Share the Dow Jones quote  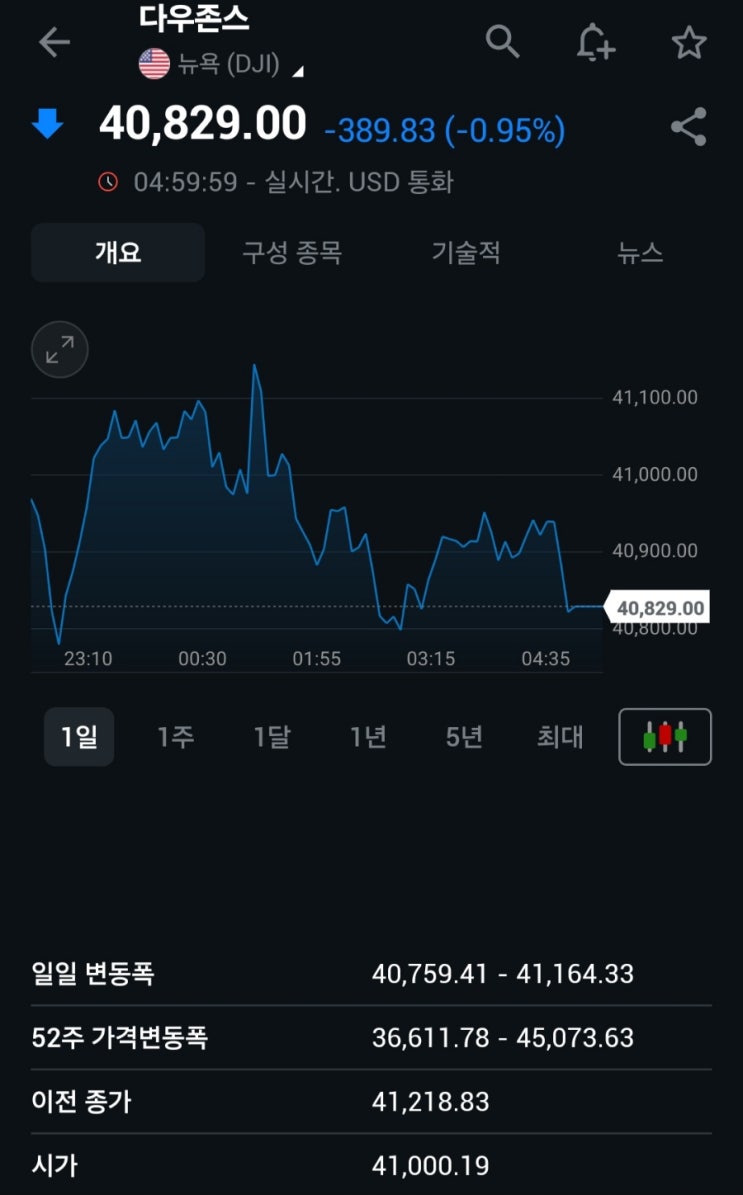click(688, 127)
